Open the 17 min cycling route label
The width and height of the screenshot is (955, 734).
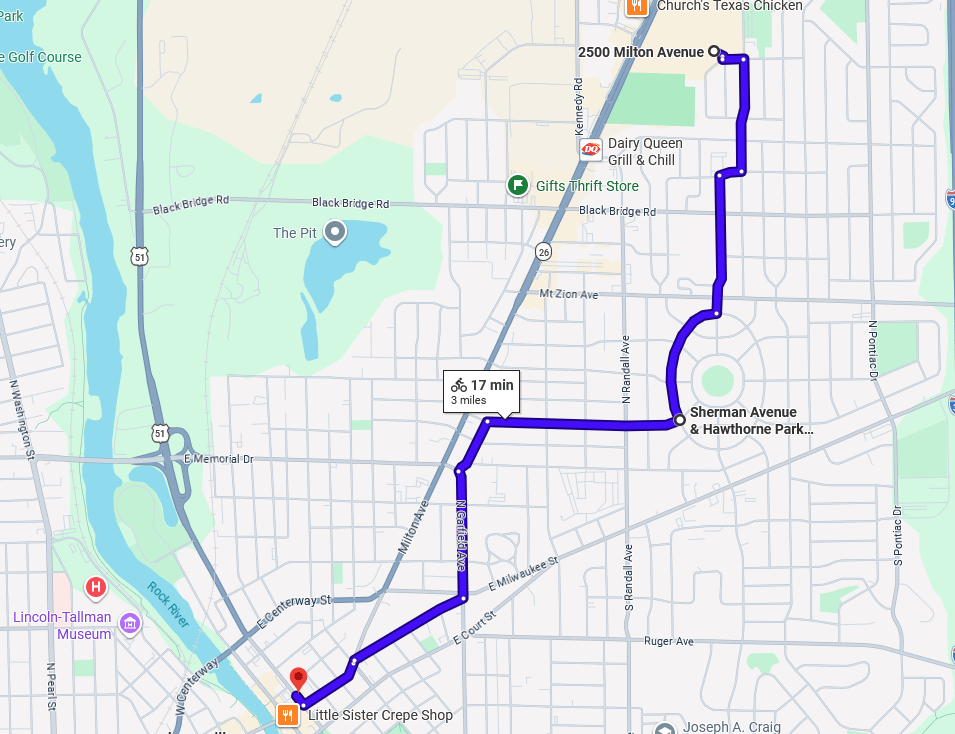[481, 392]
